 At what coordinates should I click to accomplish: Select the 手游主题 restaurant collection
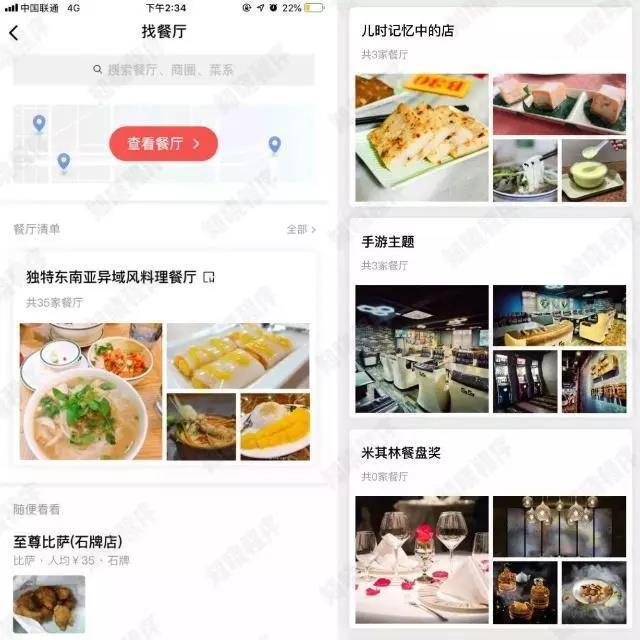pos(388,242)
